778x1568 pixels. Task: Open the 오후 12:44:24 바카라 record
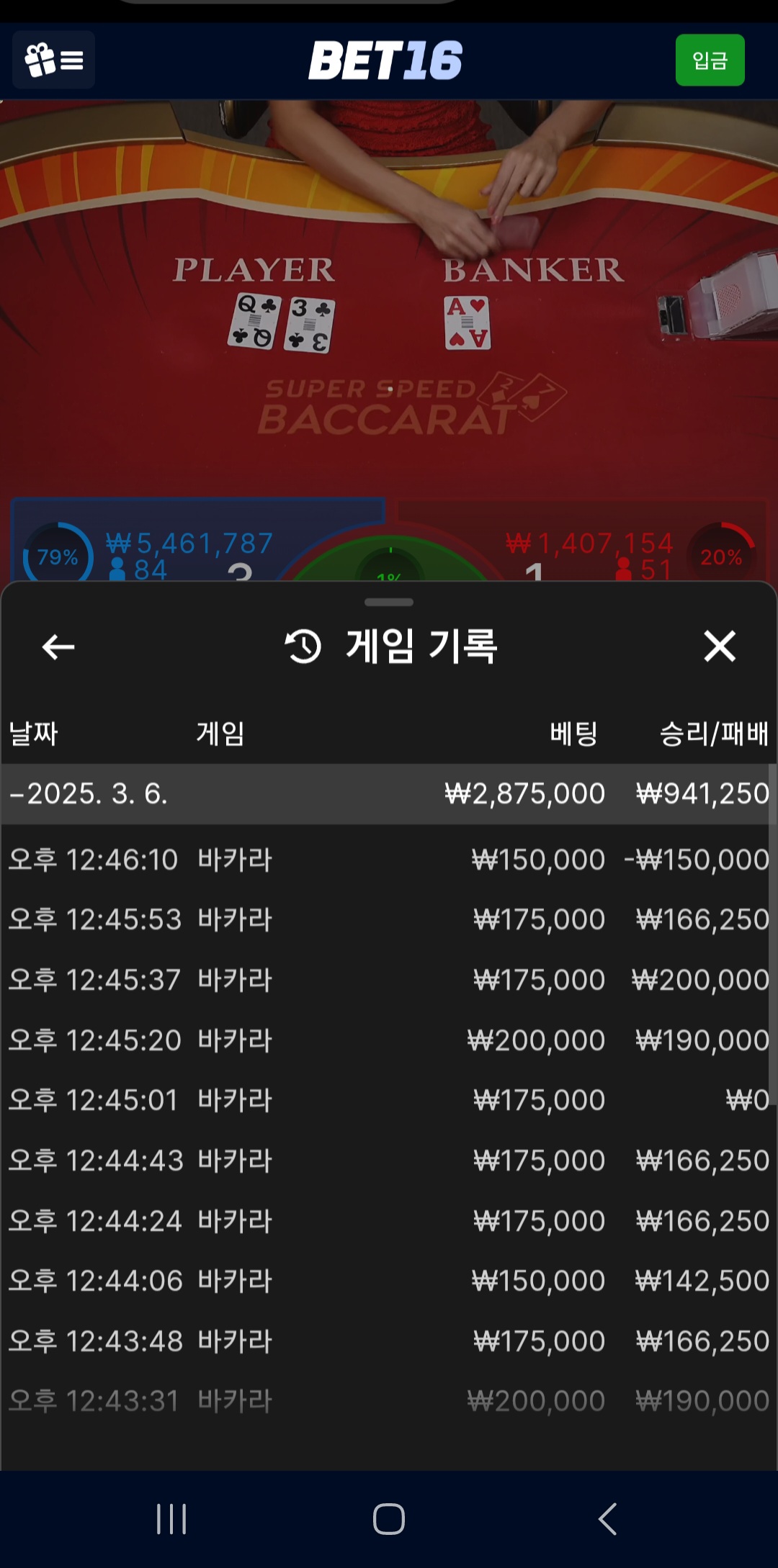pos(389,1221)
